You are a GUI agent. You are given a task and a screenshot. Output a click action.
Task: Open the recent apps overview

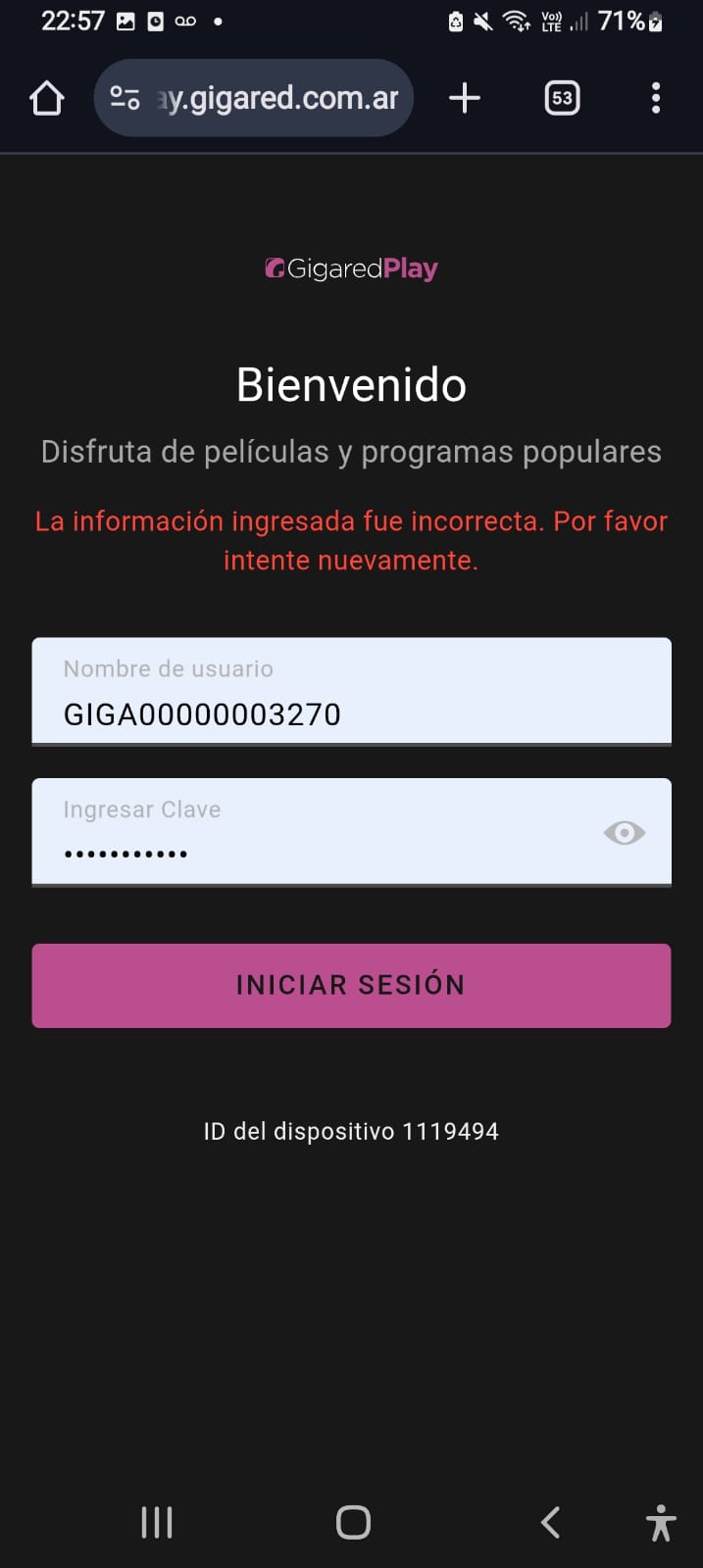[x=157, y=1522]
